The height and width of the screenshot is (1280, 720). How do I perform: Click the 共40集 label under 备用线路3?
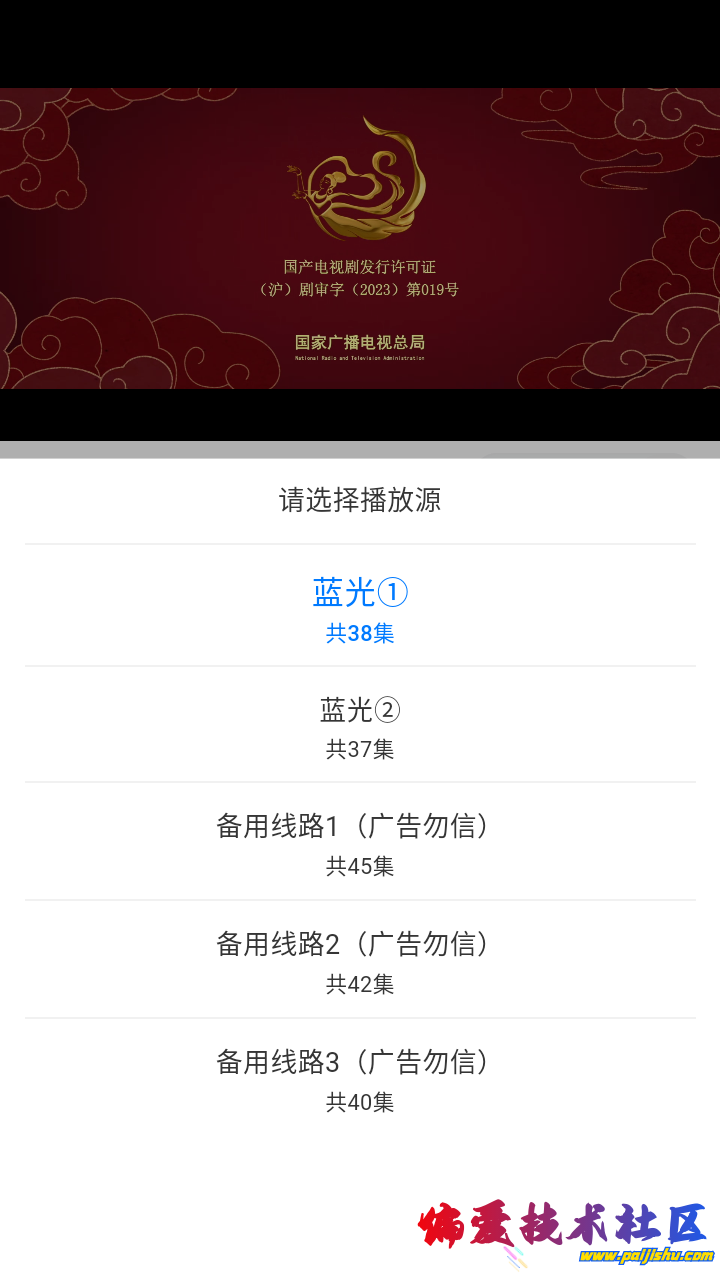360,1102
